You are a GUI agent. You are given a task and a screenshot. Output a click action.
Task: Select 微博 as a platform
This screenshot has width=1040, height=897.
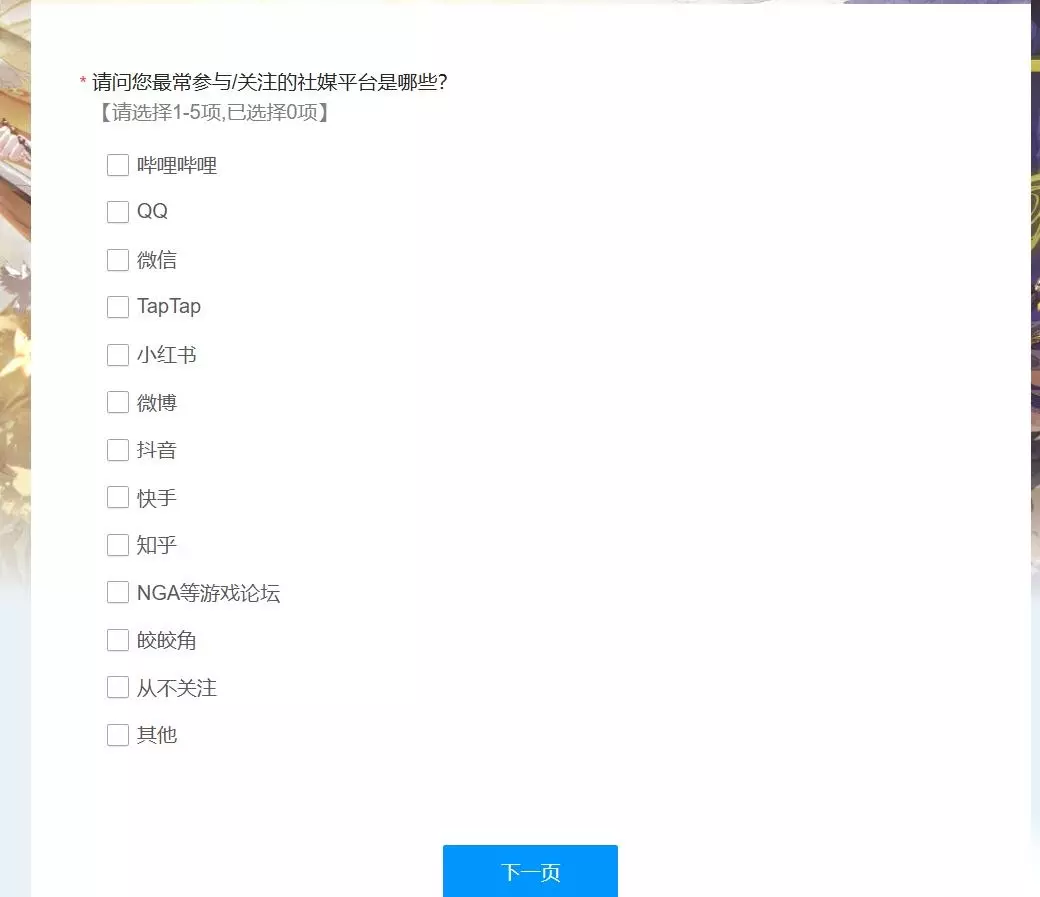[118, 402]
